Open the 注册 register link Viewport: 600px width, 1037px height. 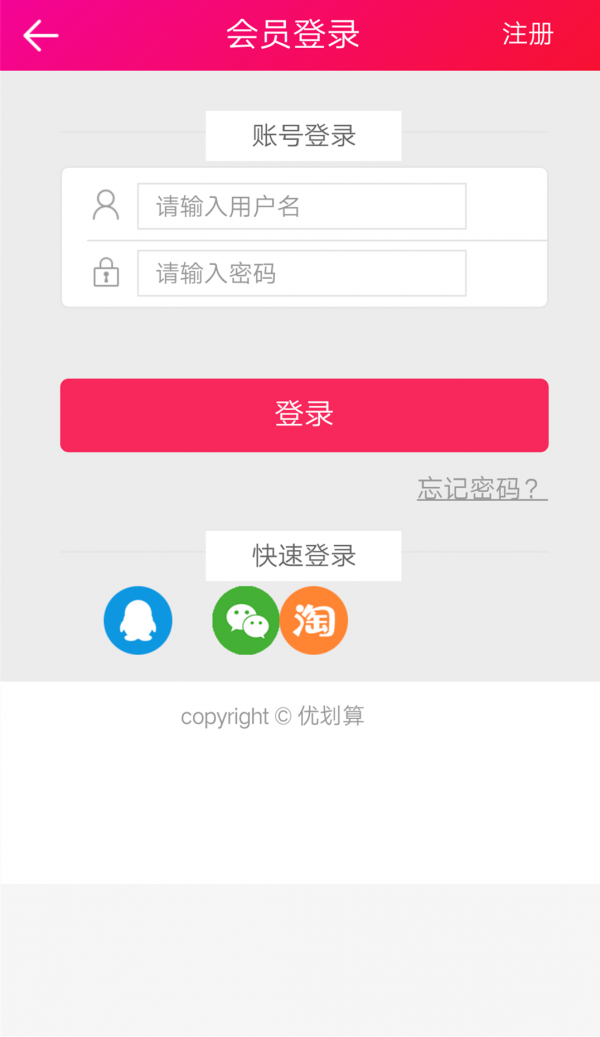click(x=527, y=34)
